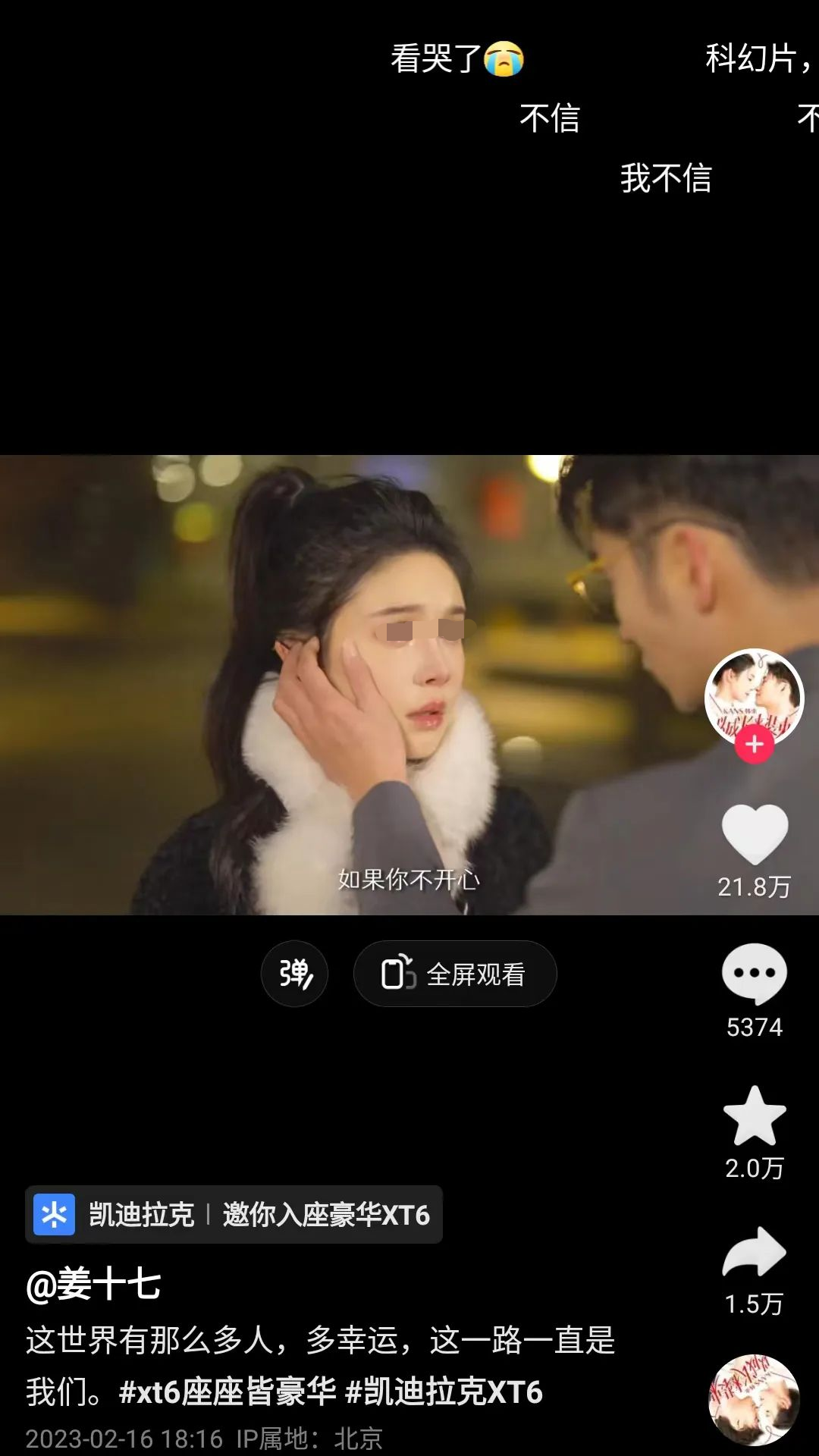This screenshot has width=819, height=1456.
Task: Favorite the video with the star icon
Action: click(755, 1116)
